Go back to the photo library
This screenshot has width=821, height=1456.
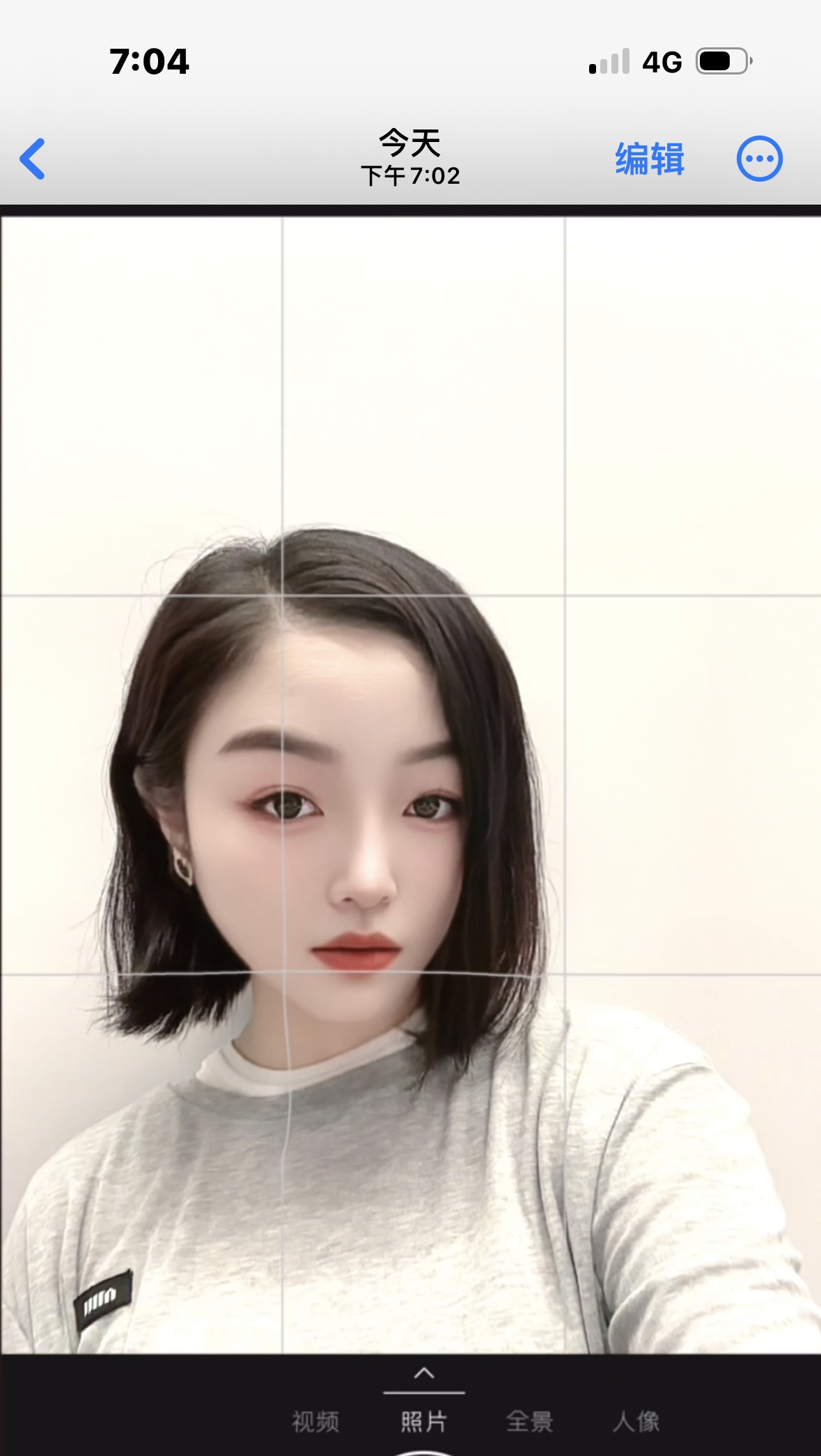coord(33,159)
